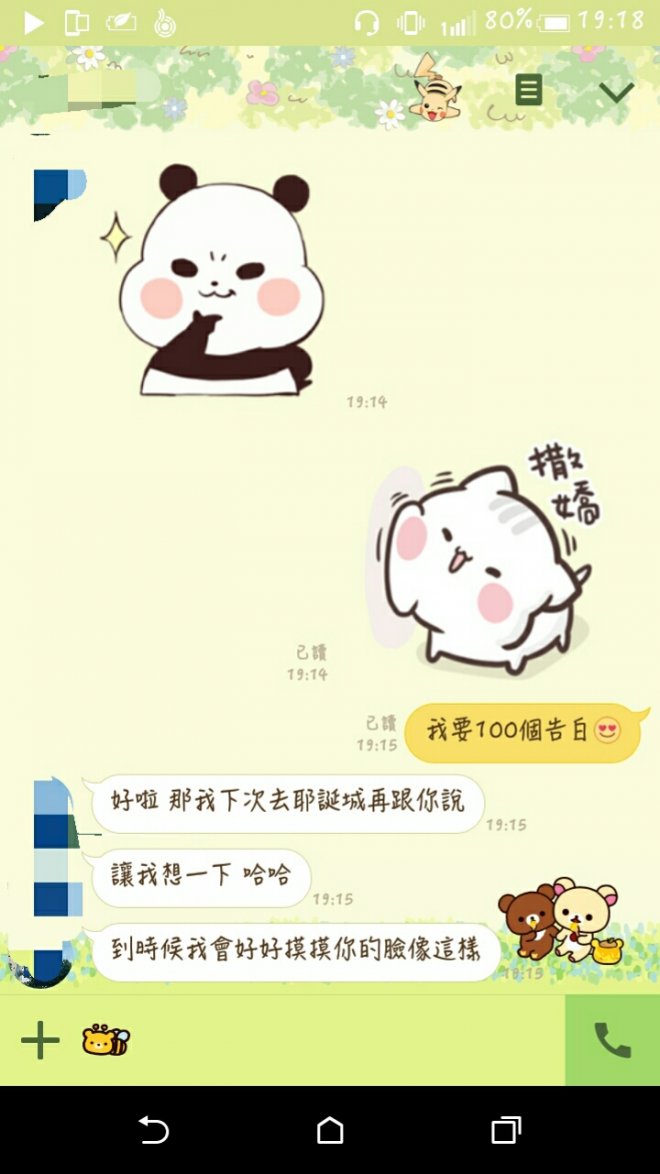Go back with system back button
660x1174 pixels.
coord(153,1130)
